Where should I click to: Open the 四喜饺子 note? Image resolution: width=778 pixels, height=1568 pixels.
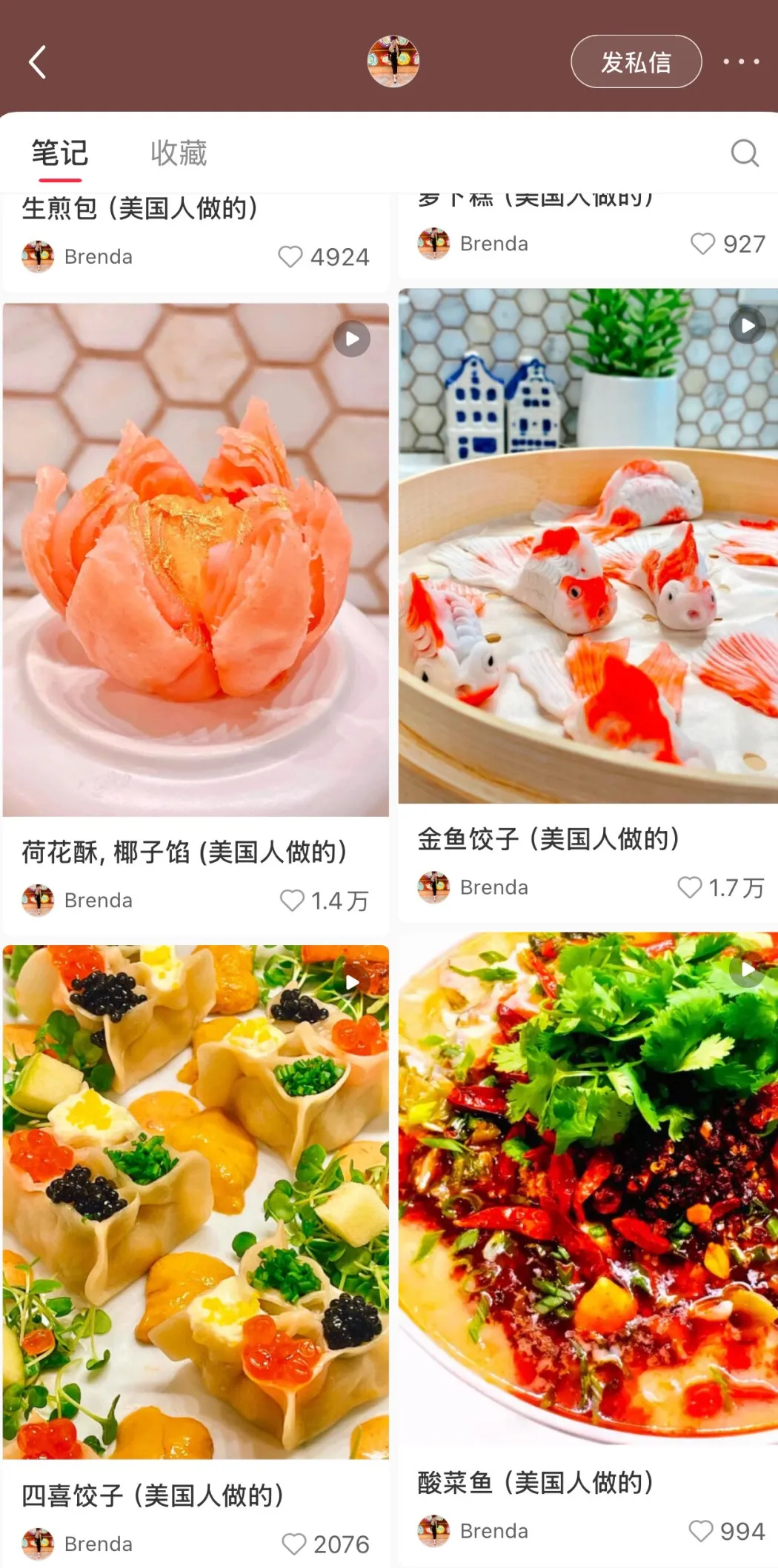point(196,1201)
